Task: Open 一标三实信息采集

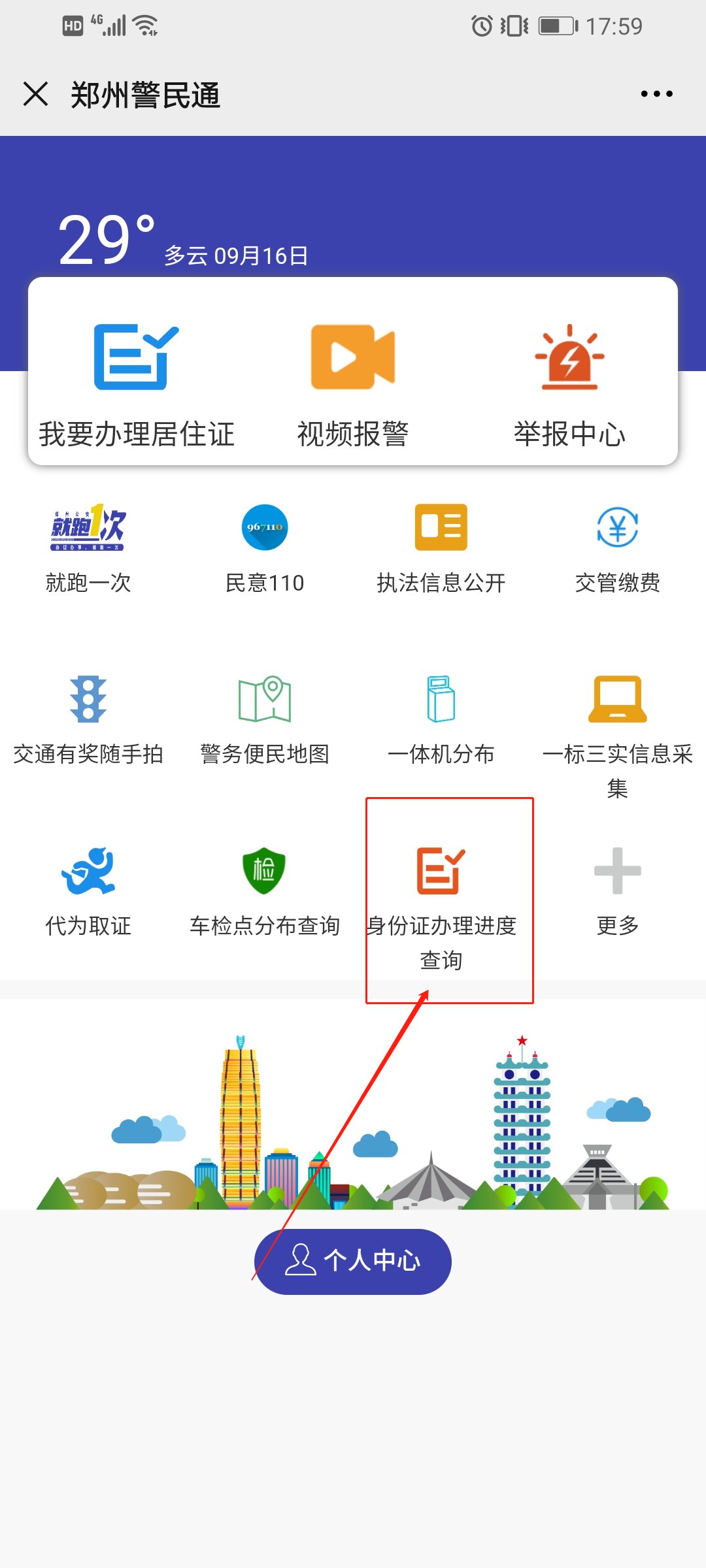Action: (618, 725)
